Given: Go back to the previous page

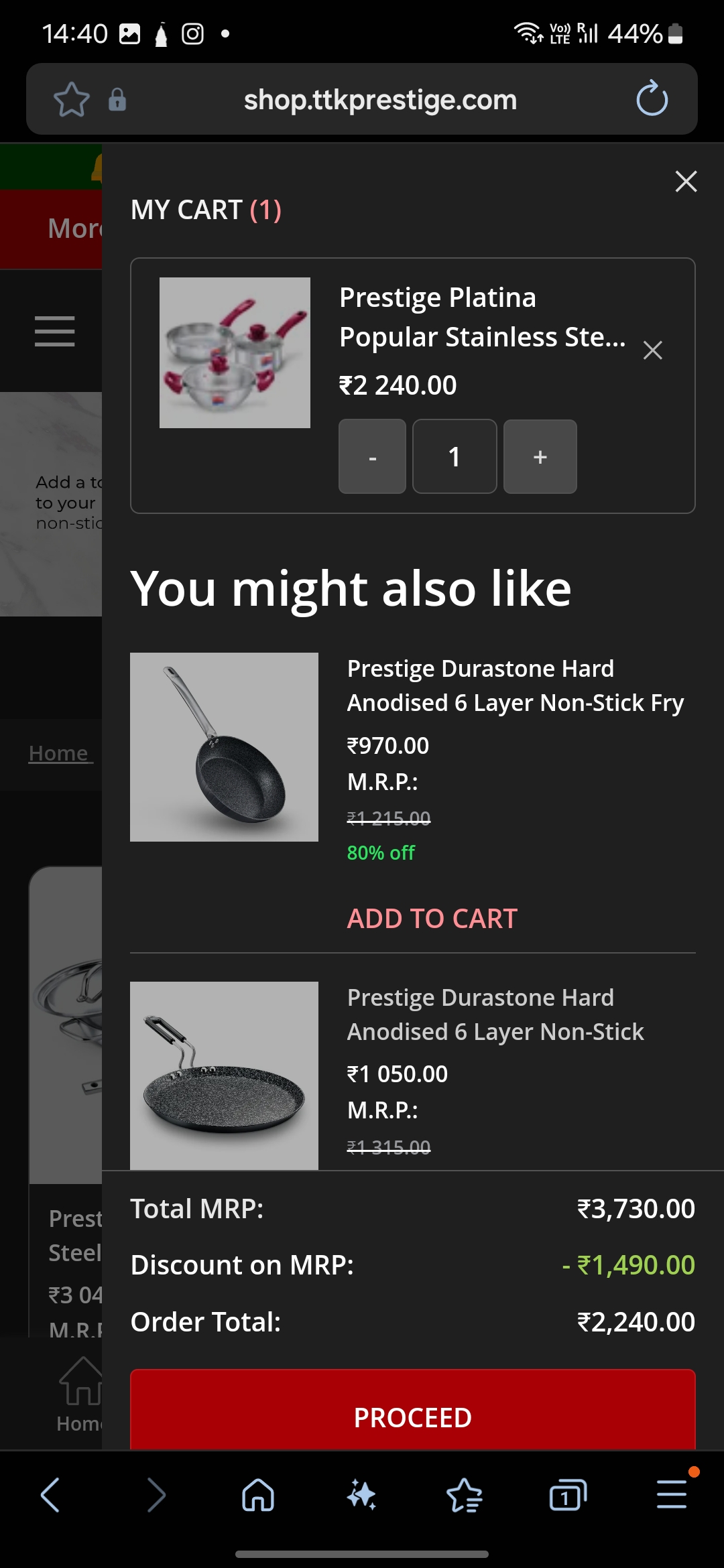Looking at the screenshot, I should pyautogui.click(x=51, y=1495).
